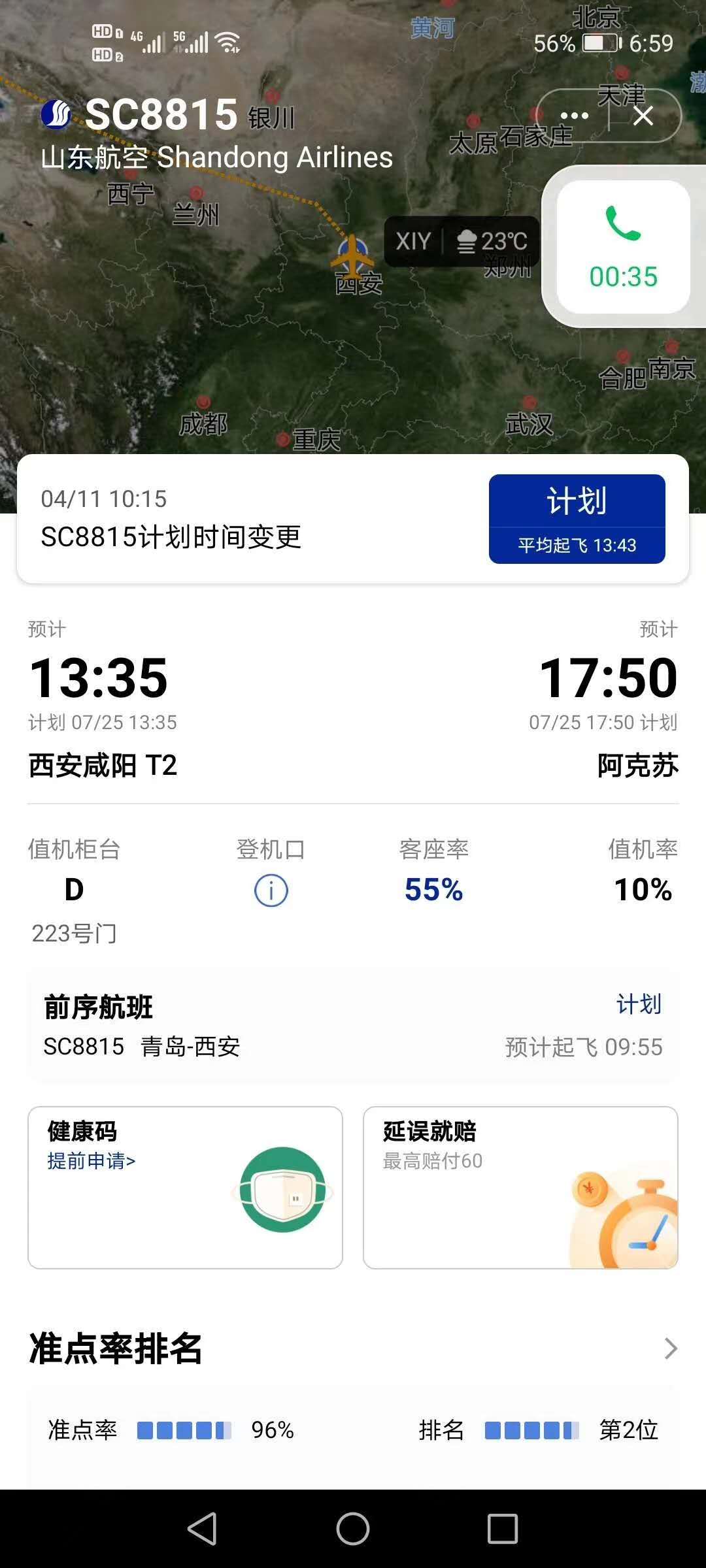
Task: Expand the 准点率排名 ranking section
Action: click(x=670, y=1348)
